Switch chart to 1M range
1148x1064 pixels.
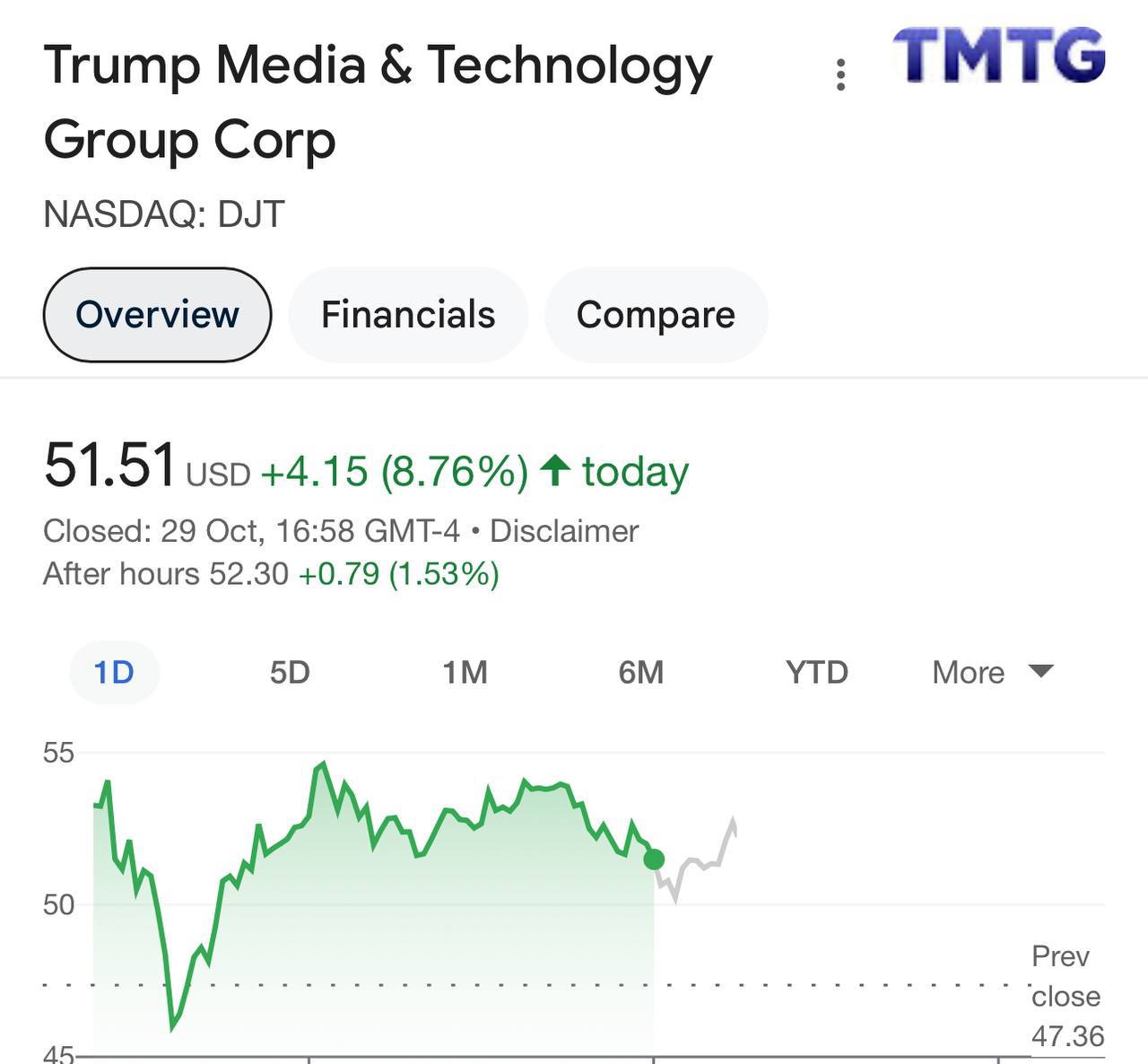coord(465,672)
